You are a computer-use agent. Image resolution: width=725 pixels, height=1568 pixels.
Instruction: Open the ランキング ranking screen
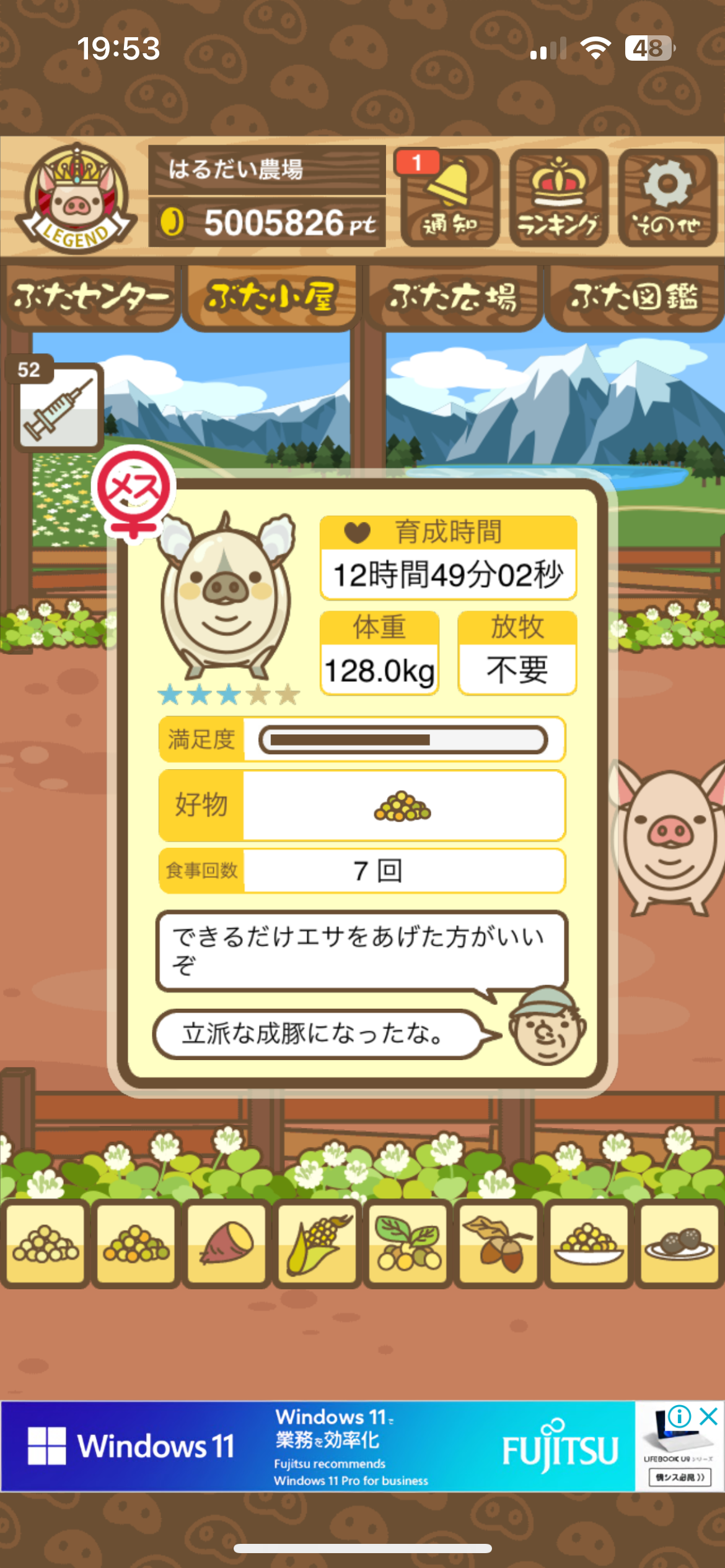point(558,198)
